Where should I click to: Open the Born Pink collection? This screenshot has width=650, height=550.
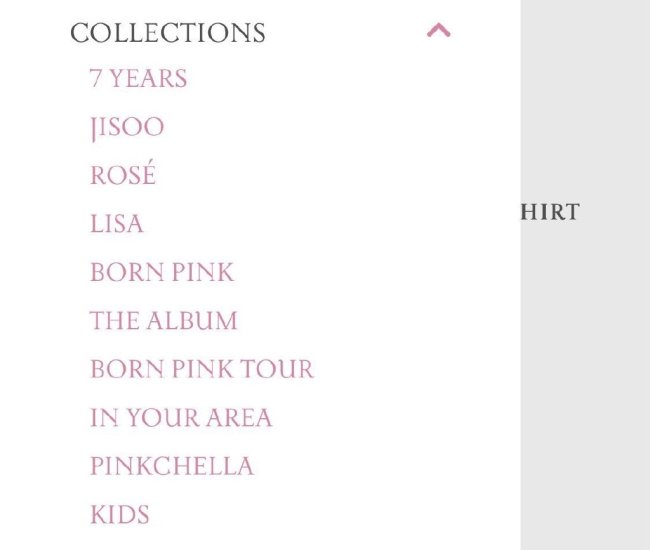point(162,273)
